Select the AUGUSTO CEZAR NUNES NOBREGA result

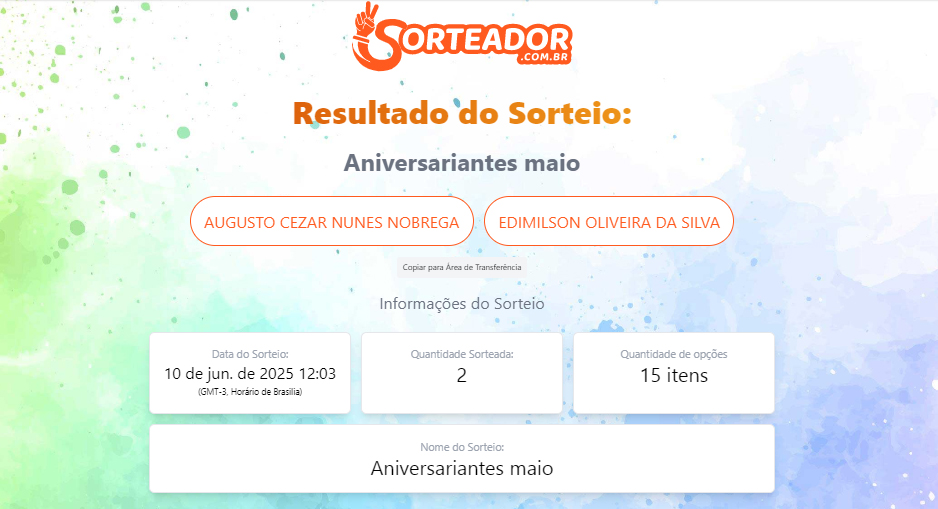tap(331, 222)
